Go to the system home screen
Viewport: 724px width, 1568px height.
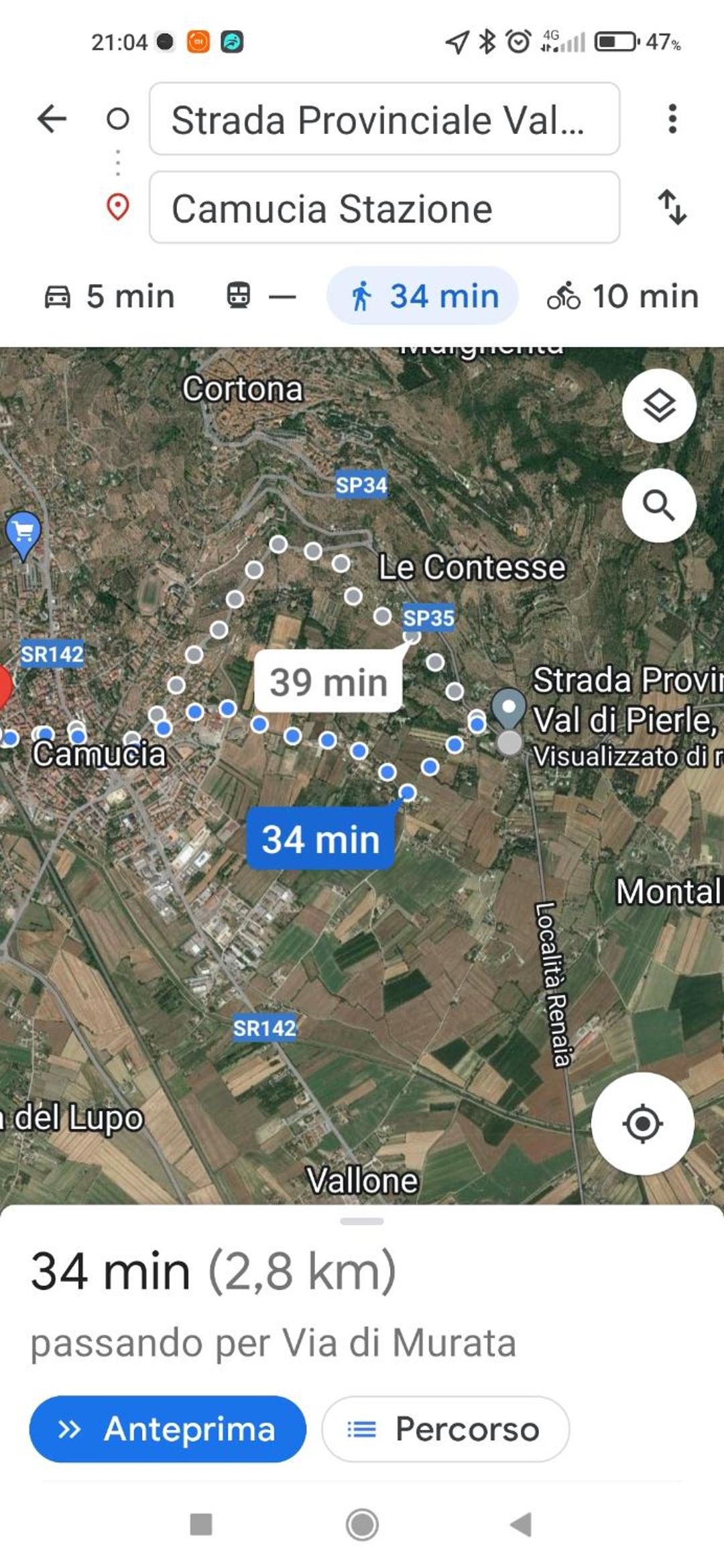(362, 1524)
